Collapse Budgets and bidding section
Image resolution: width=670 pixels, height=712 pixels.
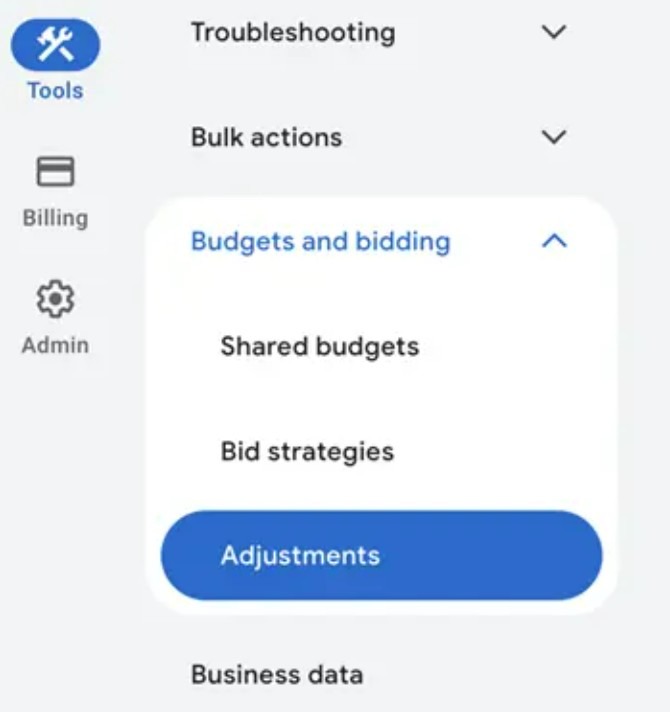point(553,241)
